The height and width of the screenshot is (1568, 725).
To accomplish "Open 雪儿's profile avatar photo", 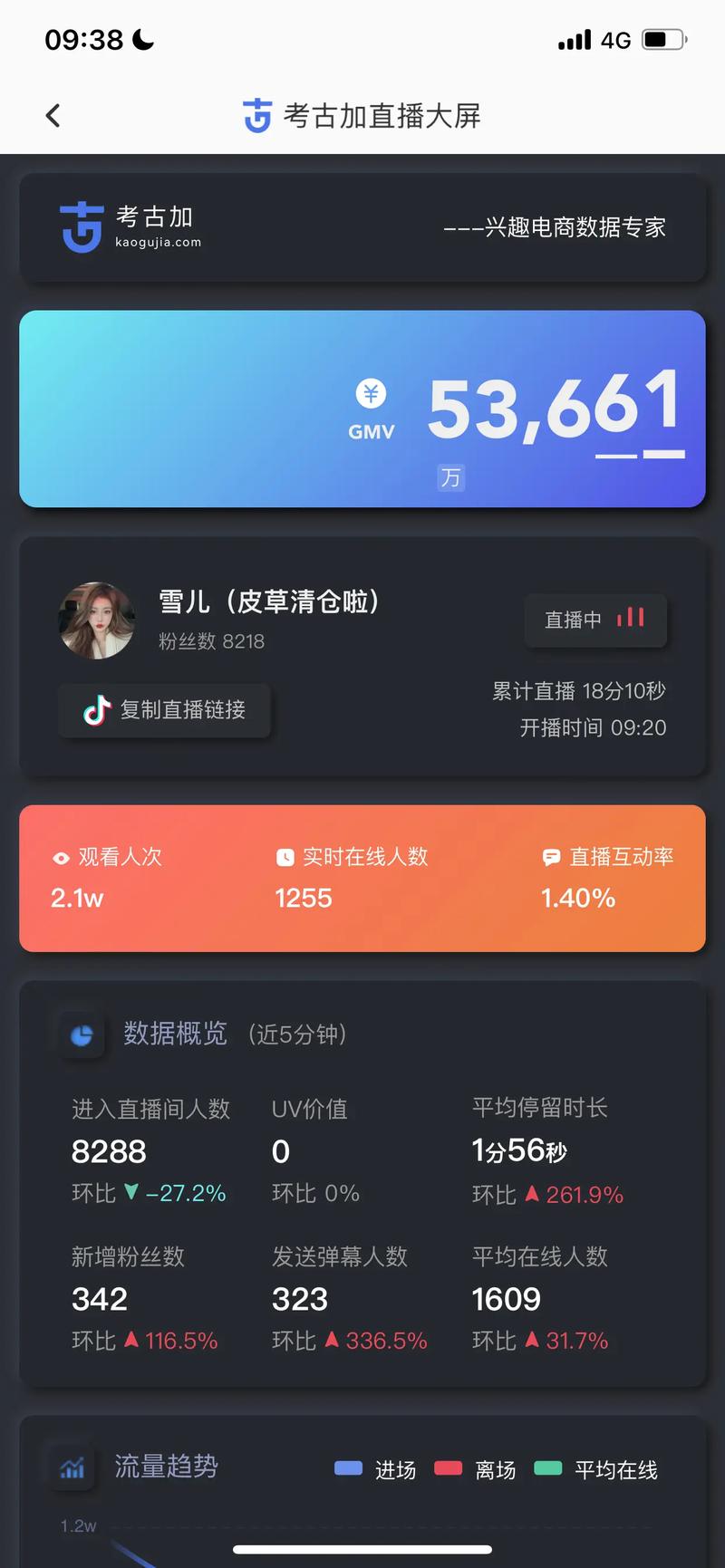I will [97, 620].
